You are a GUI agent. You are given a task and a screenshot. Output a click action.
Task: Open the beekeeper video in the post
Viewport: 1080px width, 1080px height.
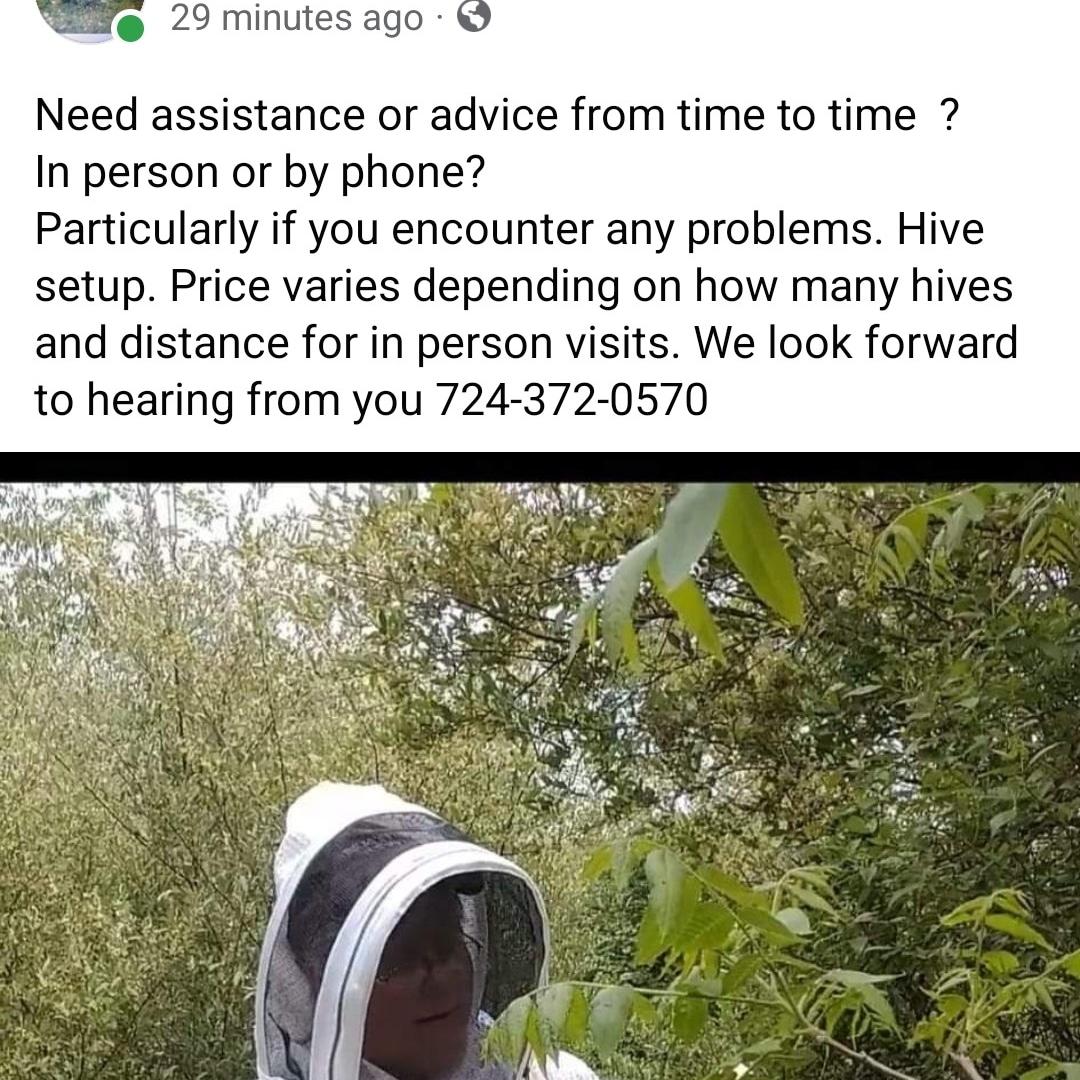point(540,770)
